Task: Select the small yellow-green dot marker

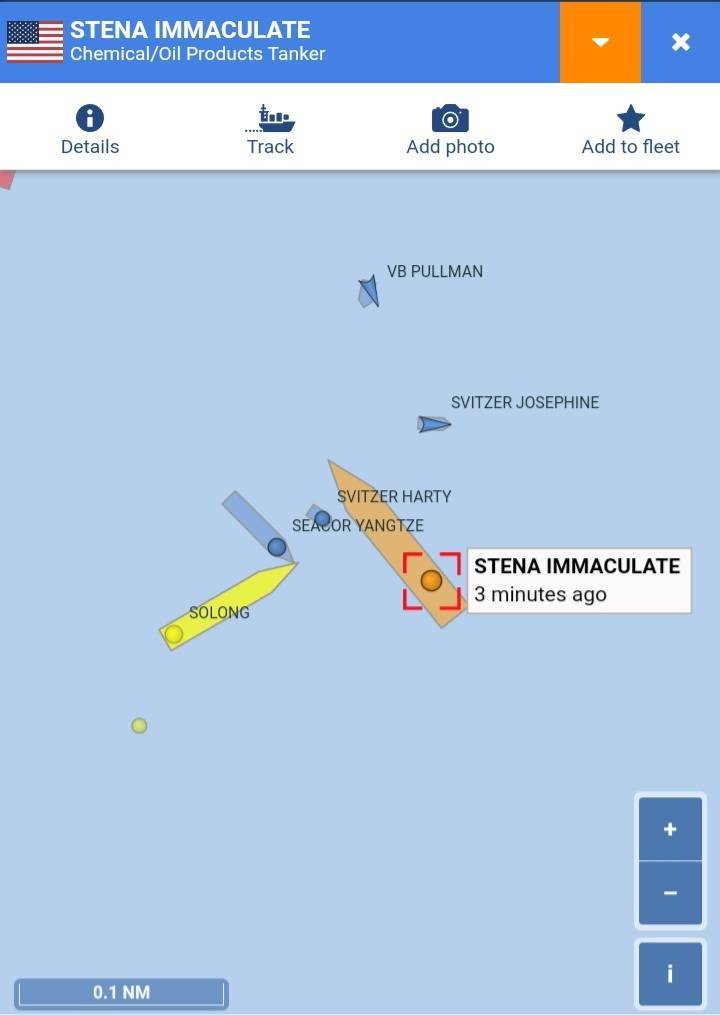Action: 139,725
